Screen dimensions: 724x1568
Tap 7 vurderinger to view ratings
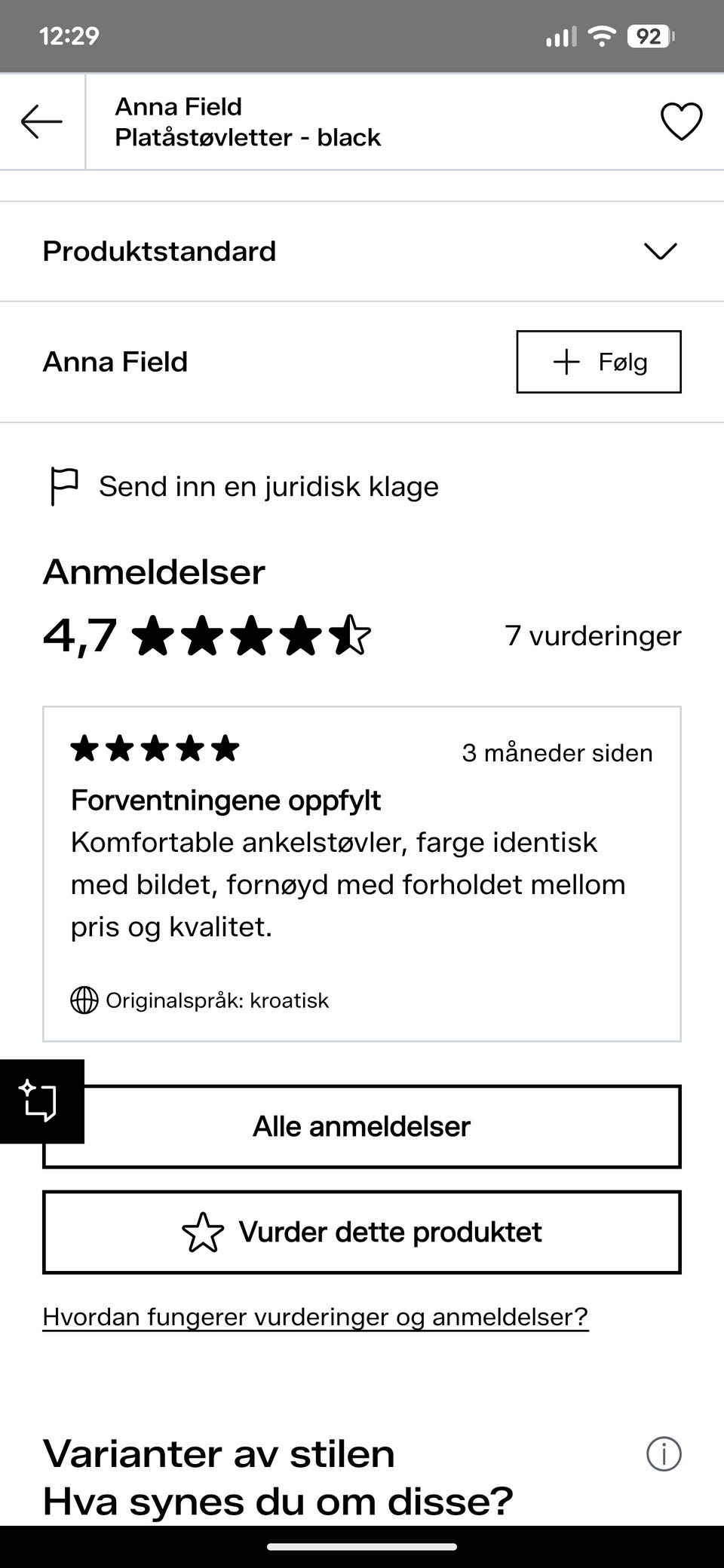tap(594, 636)
